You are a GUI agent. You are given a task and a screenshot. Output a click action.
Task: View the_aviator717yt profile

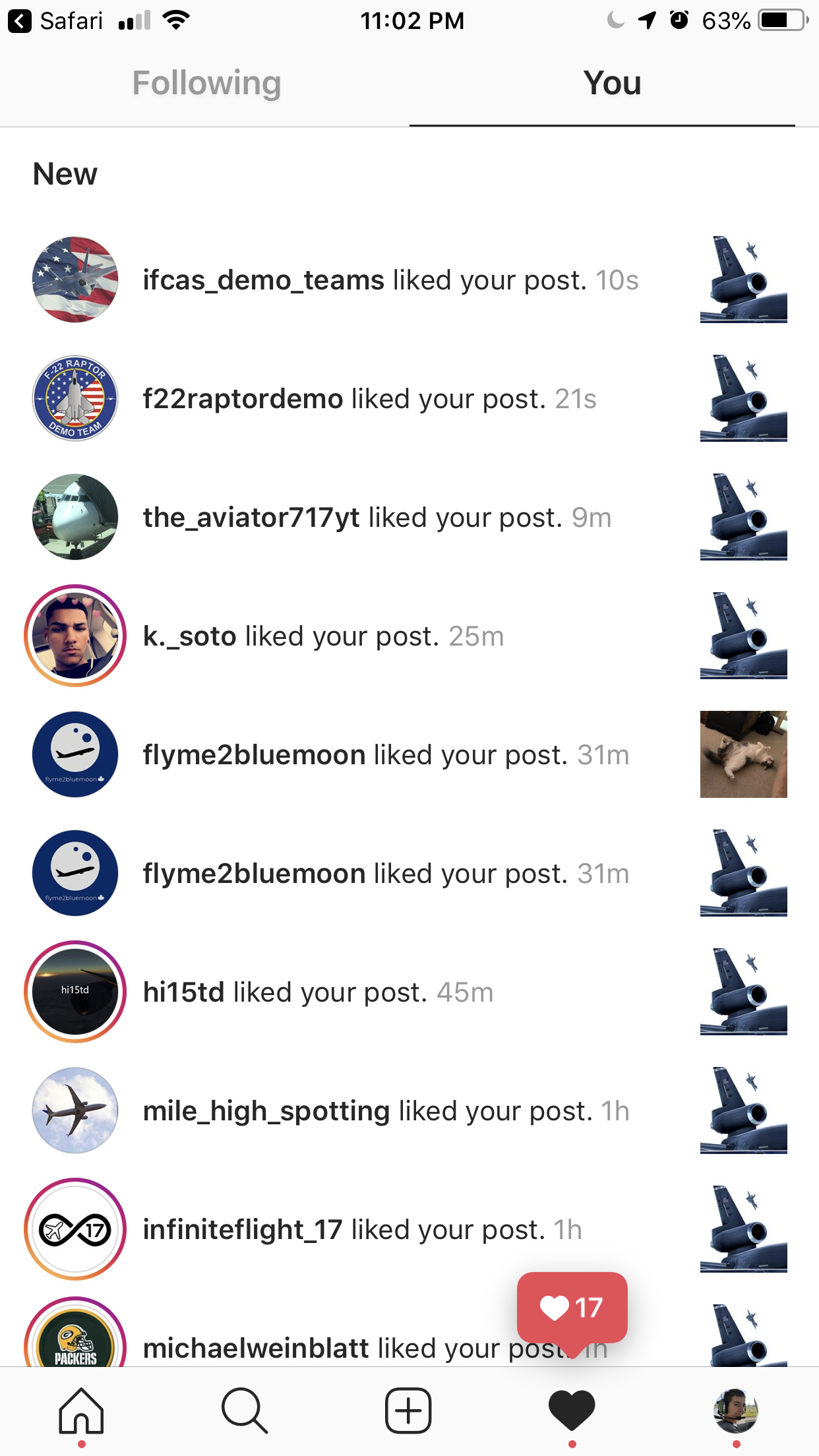[x=251, y=518]
